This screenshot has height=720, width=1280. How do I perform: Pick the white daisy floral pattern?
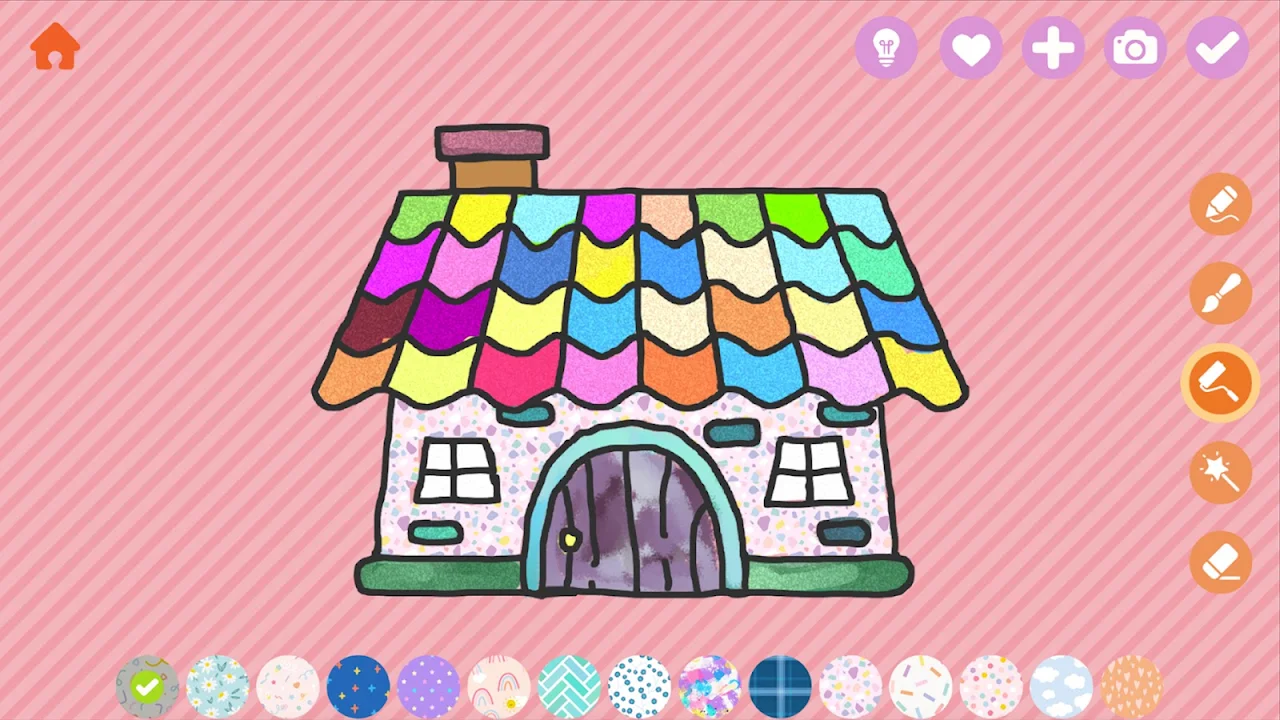pos(217,686)
